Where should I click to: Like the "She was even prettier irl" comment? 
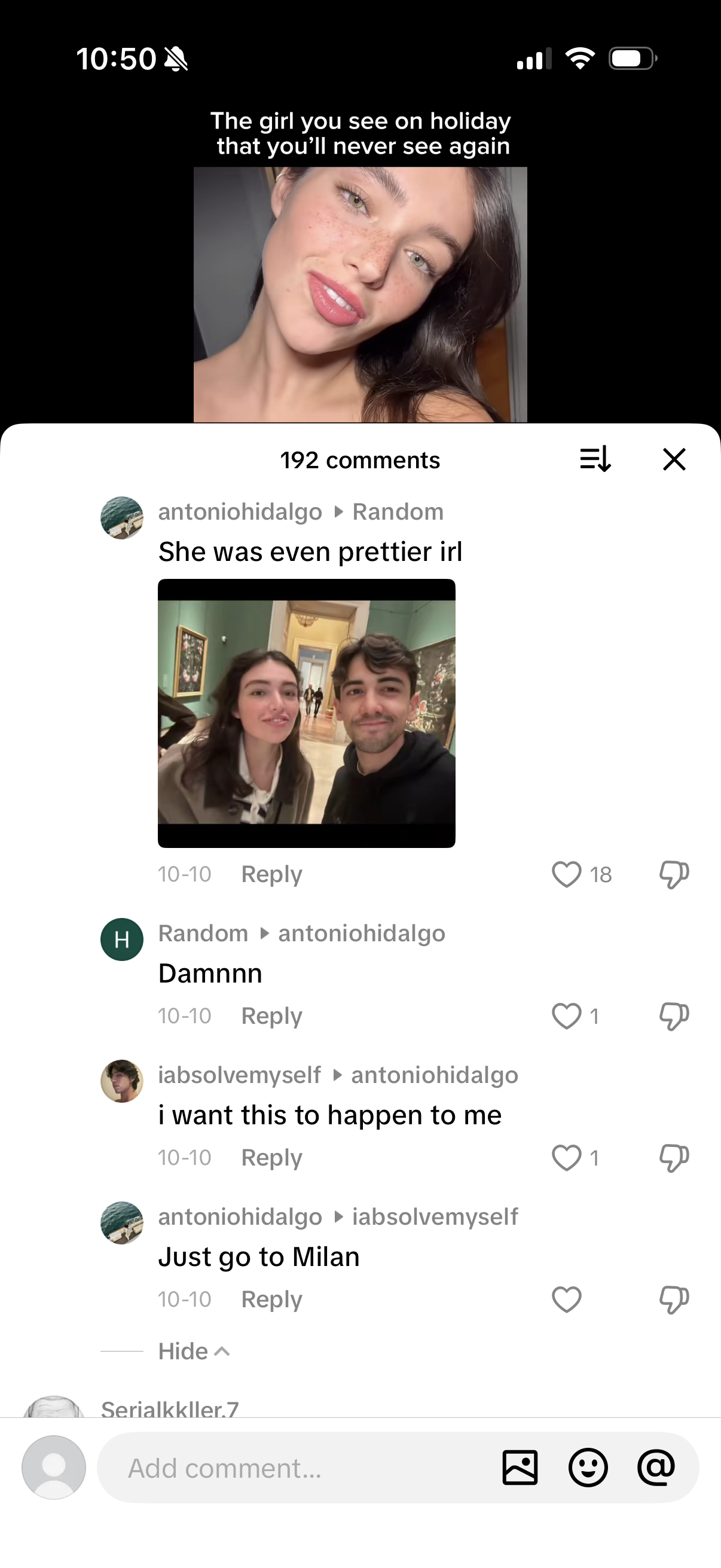tap(566, 875)
